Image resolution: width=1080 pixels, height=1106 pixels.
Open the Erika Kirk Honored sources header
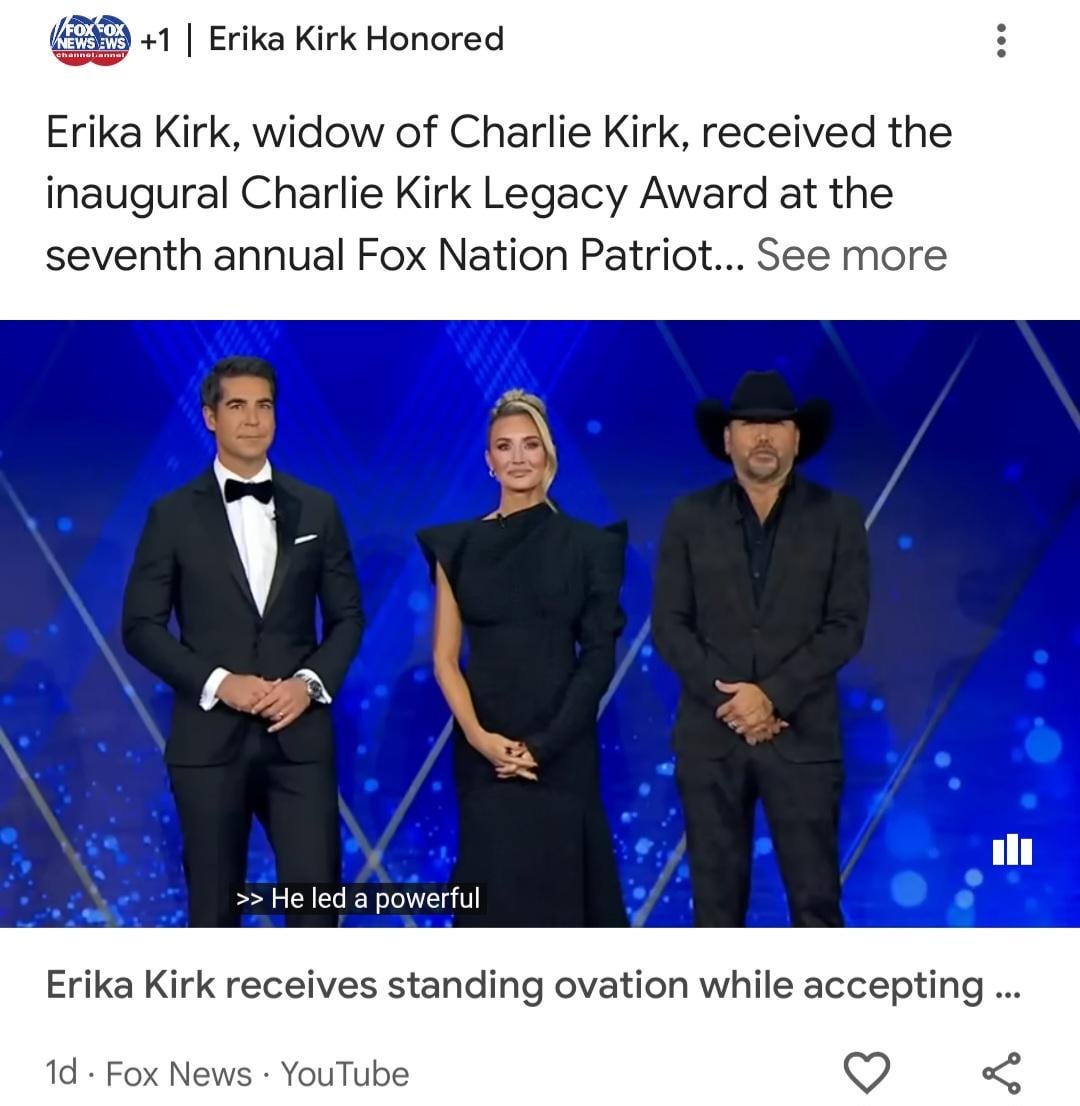point(355,40)
